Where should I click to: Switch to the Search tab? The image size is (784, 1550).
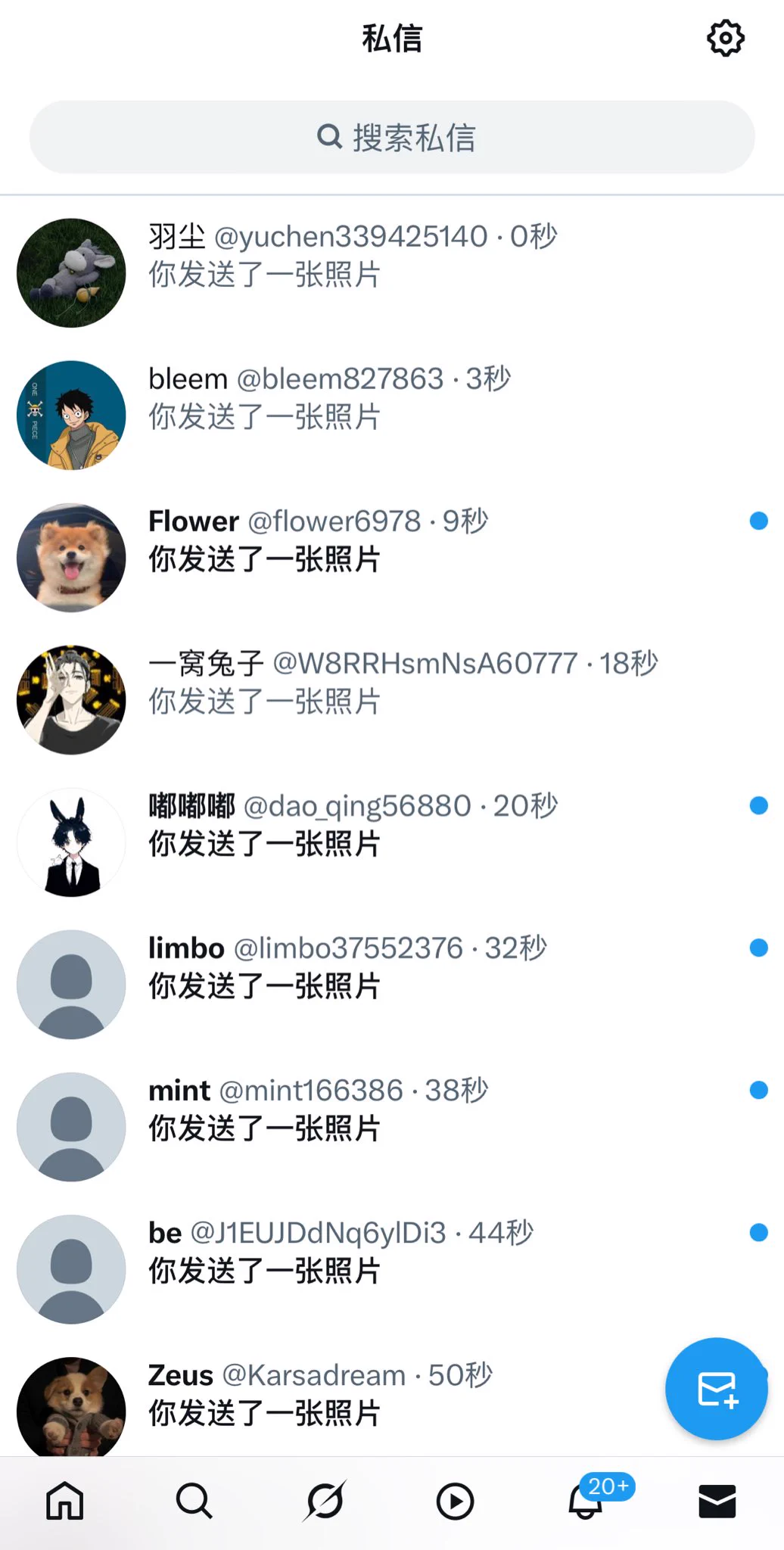[x=194, y=1501]
